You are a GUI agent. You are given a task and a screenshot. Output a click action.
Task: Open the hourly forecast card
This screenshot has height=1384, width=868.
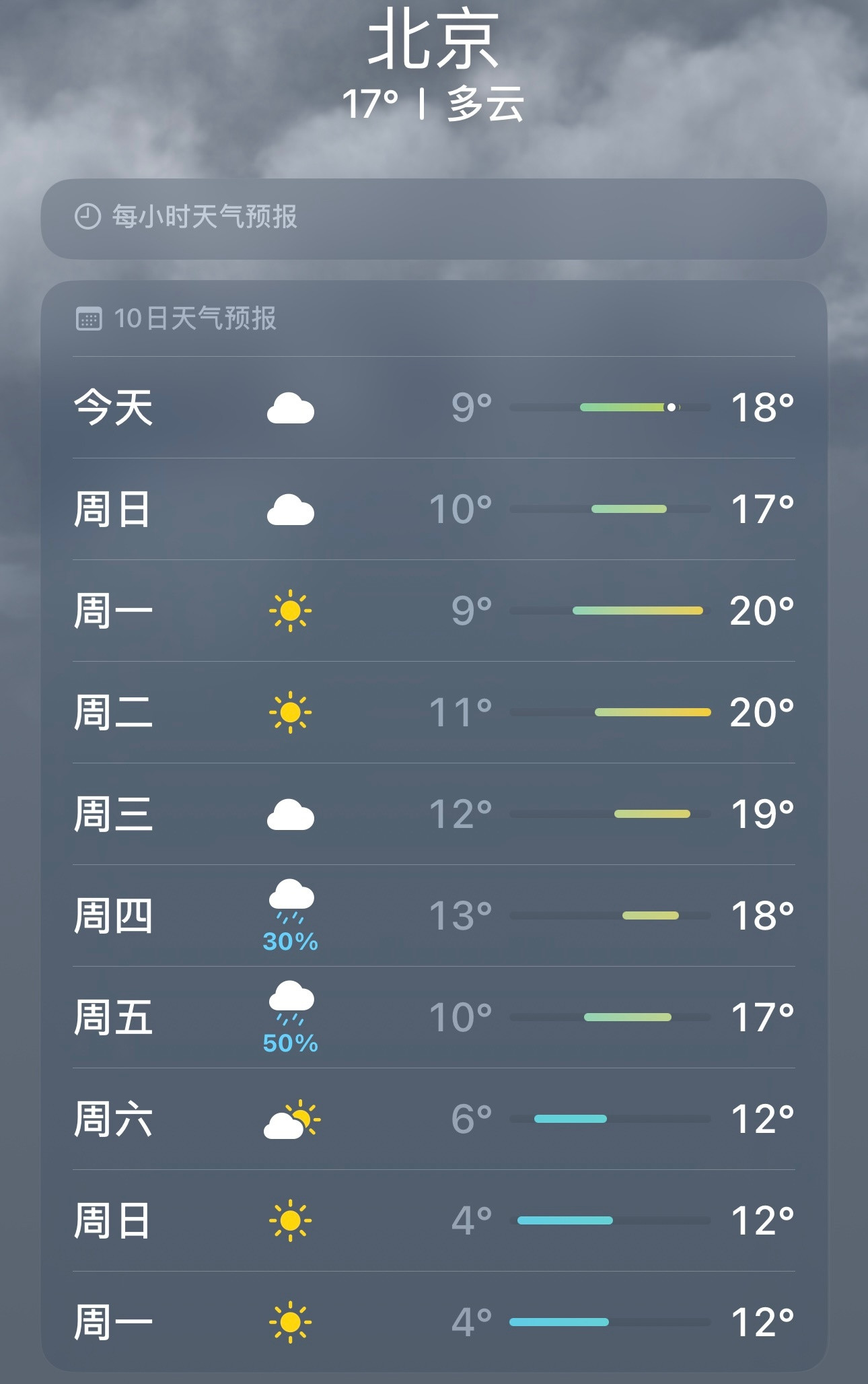[x=433, y=219]
